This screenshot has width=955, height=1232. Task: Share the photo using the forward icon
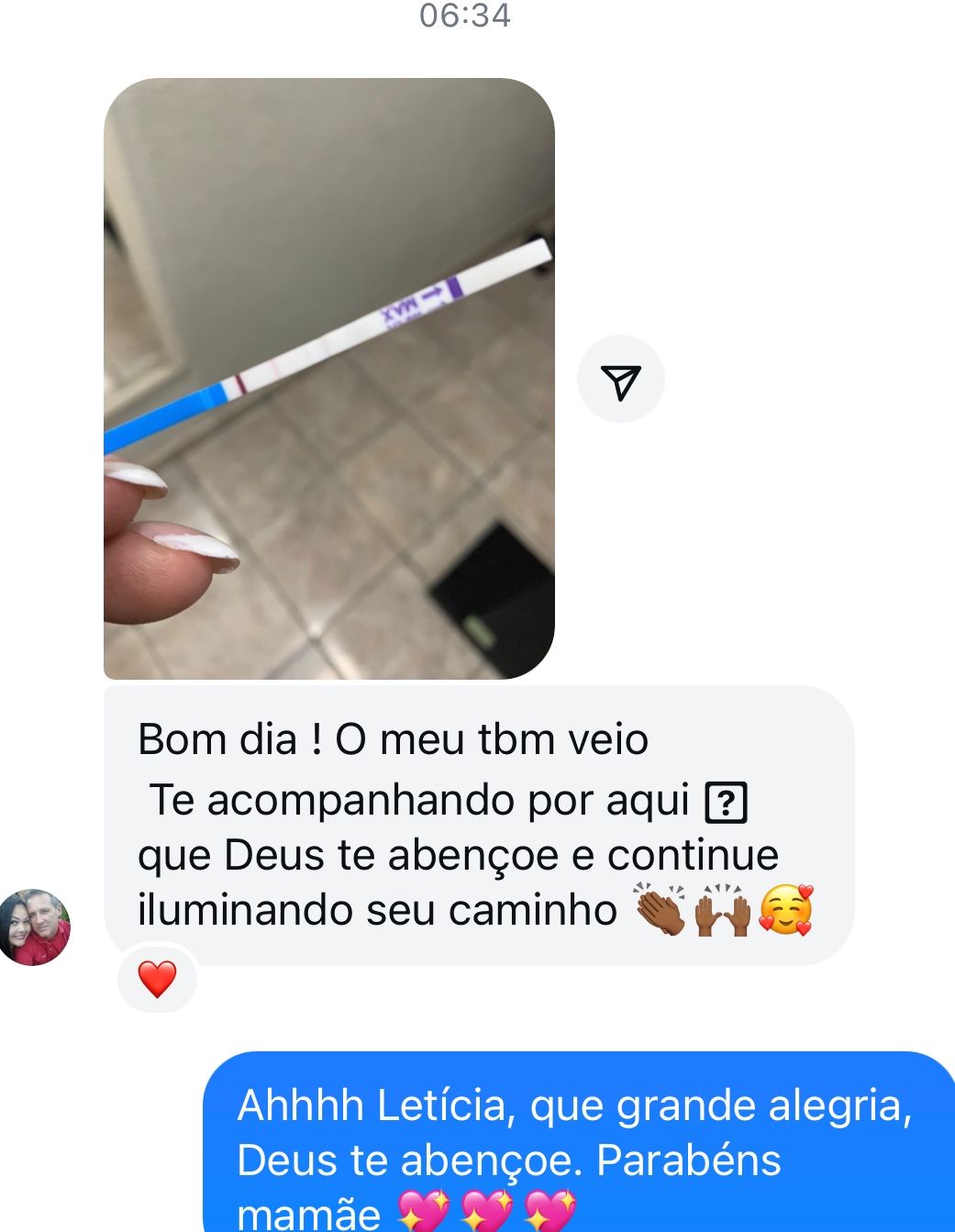[620, 380]
